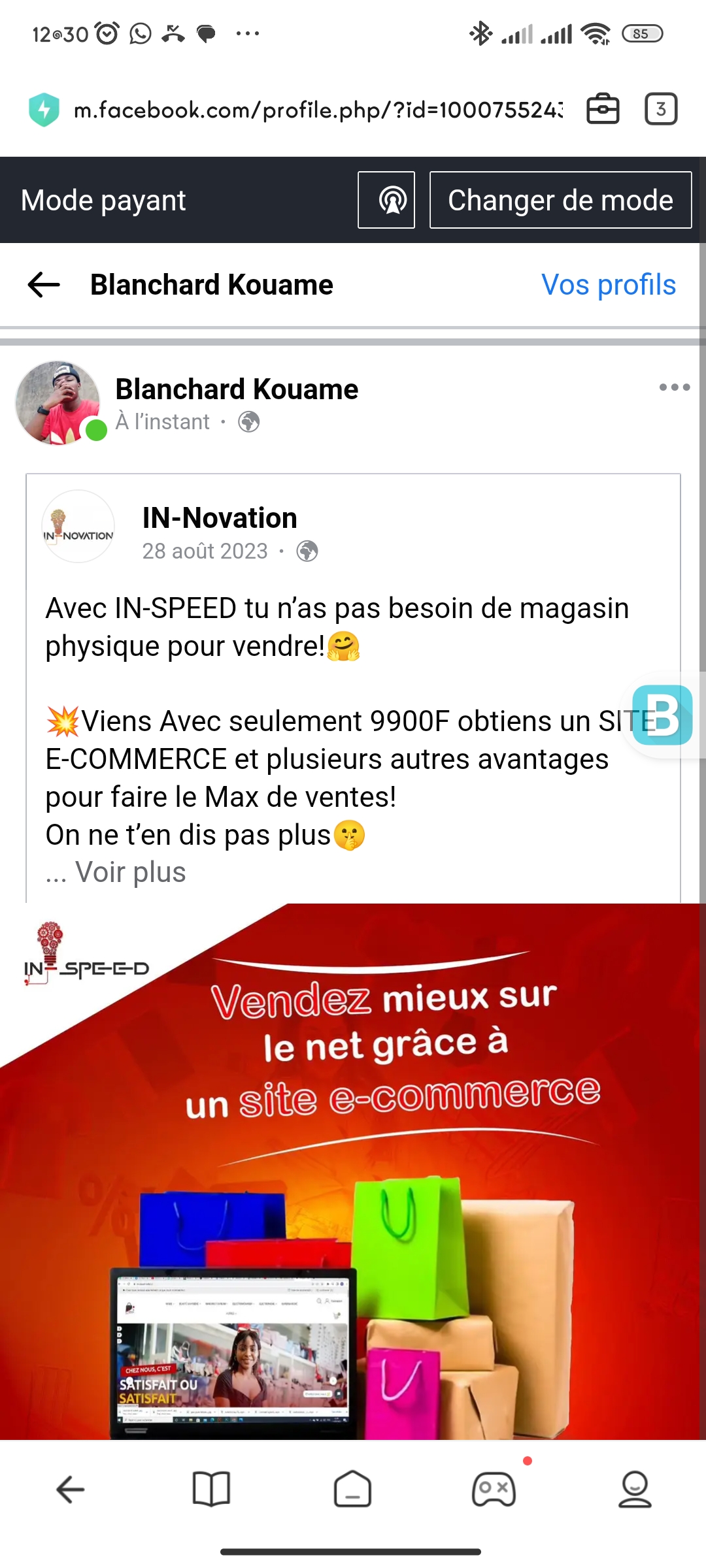Go back using the arrow beside Blanchard Kouame
The width and height of the screenshot is (706, 1568).
(44, 285)
